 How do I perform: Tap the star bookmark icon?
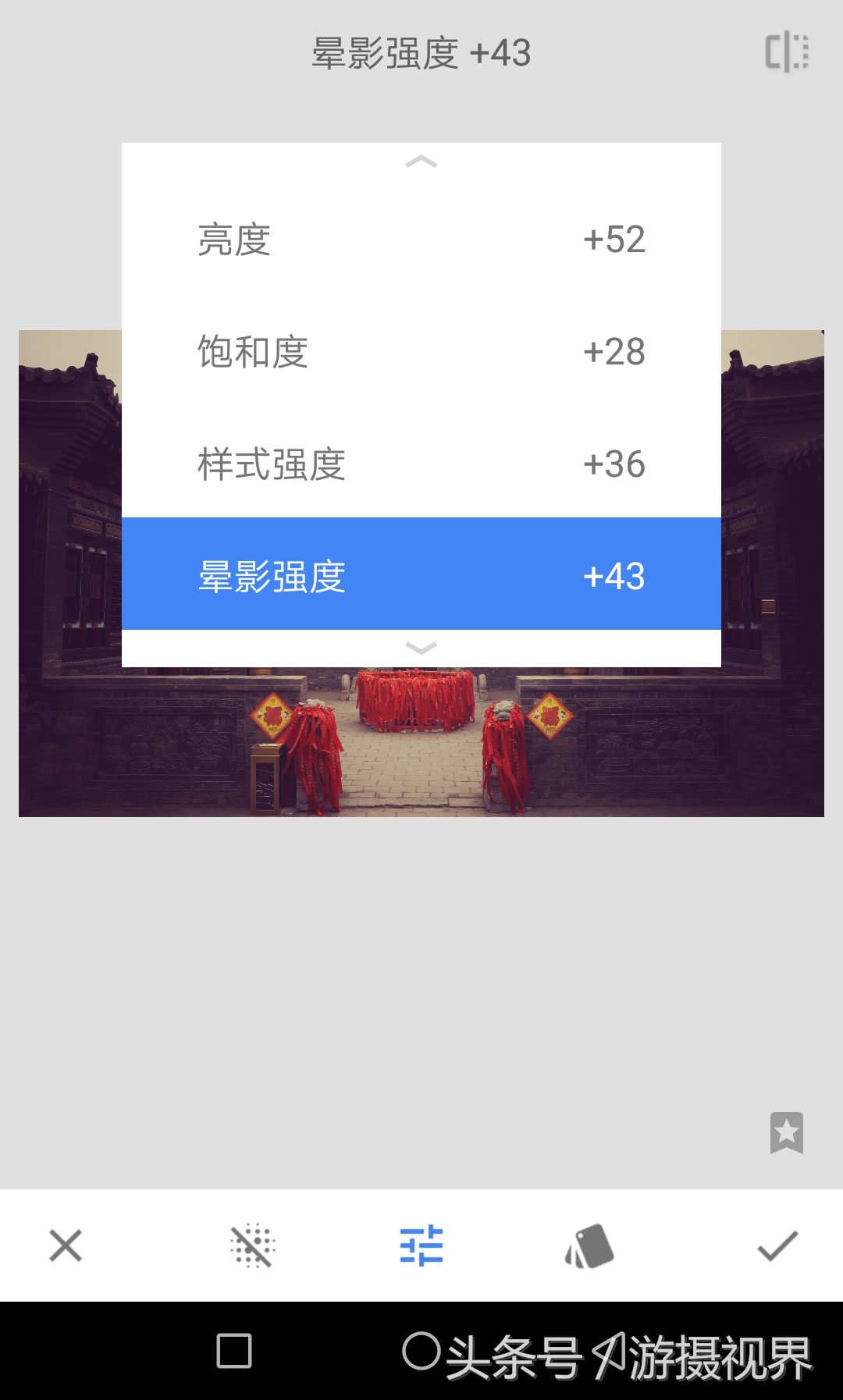point(785,1133)
